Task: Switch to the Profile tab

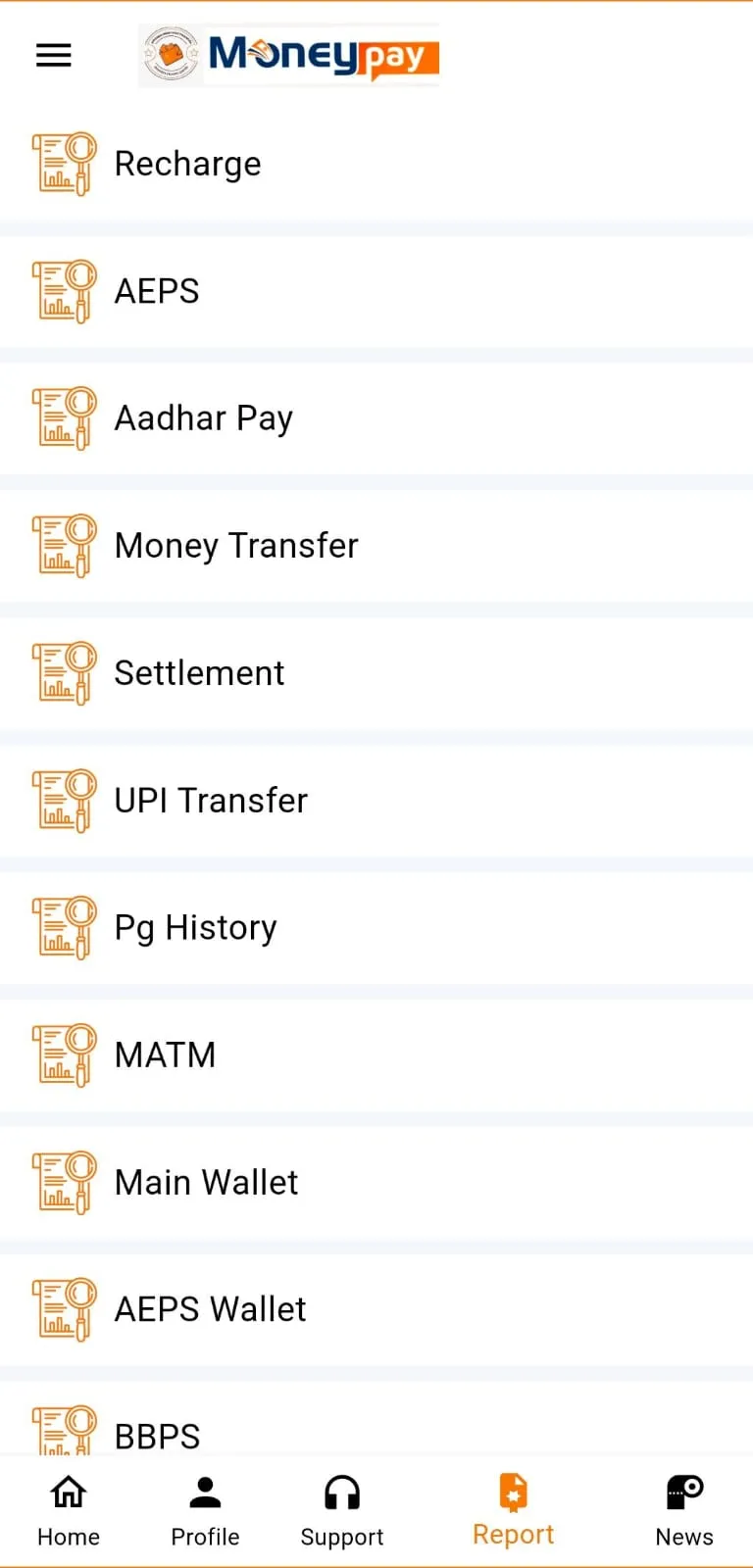Action: pyautogui.click(x=205, y=1511)
